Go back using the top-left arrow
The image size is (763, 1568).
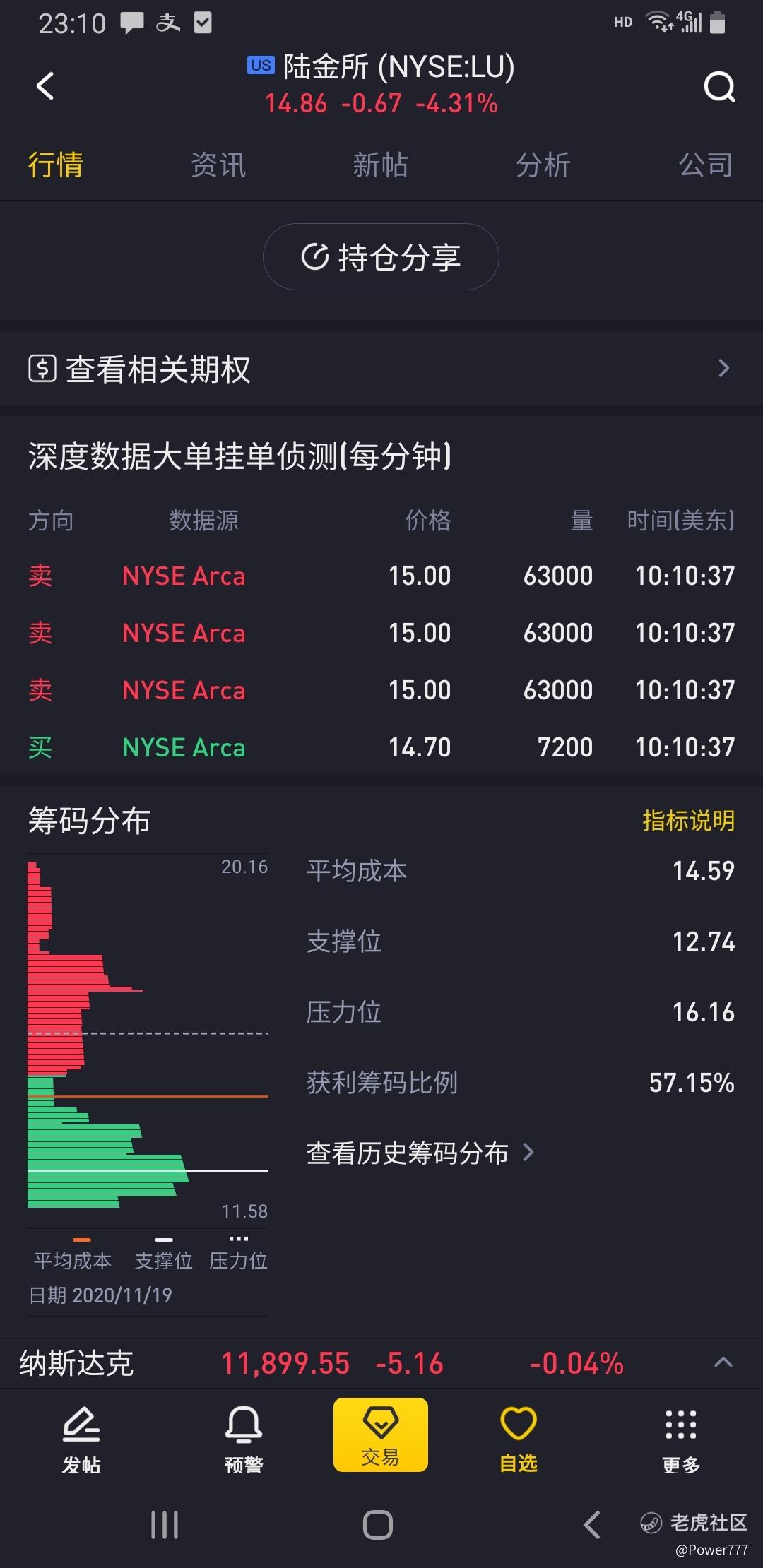[x=45, y=86]
